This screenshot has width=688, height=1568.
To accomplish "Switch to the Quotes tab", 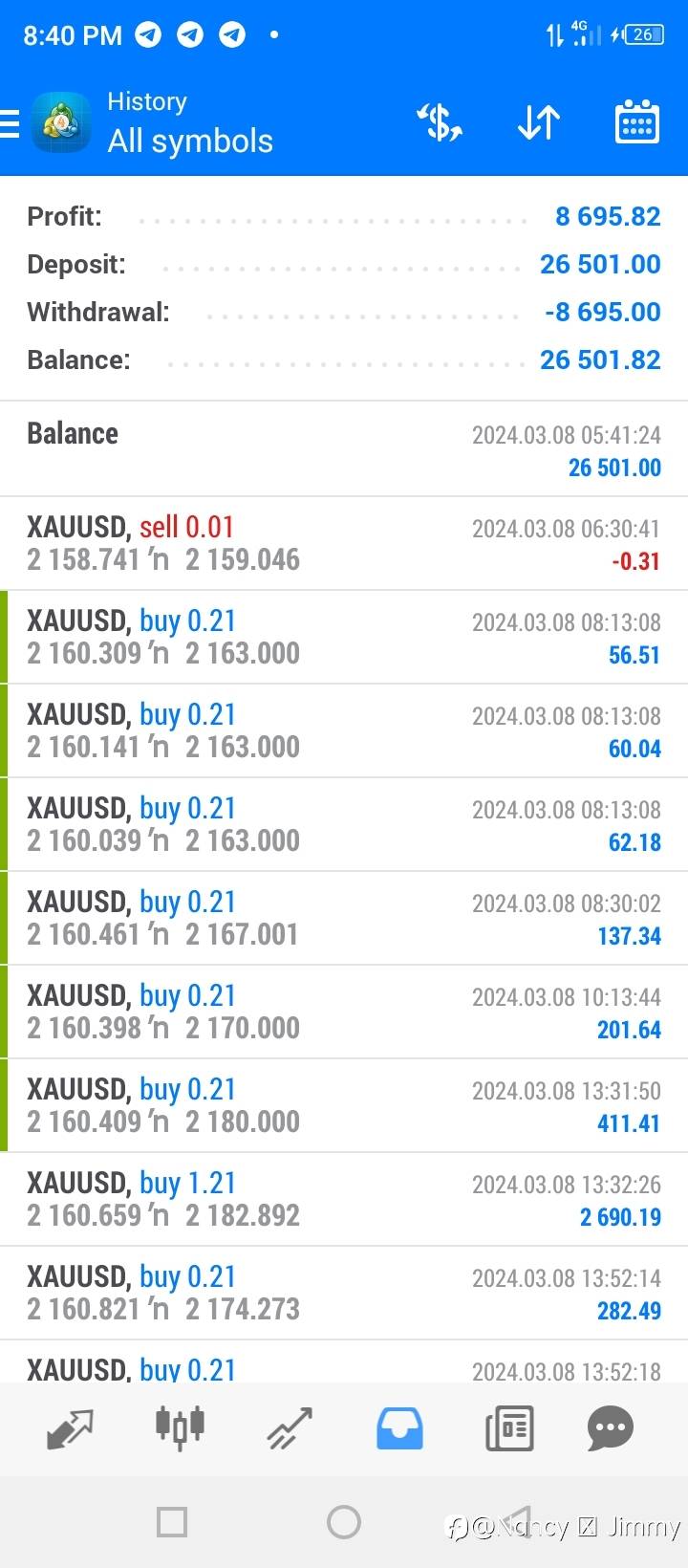I will coord(70,1428).
